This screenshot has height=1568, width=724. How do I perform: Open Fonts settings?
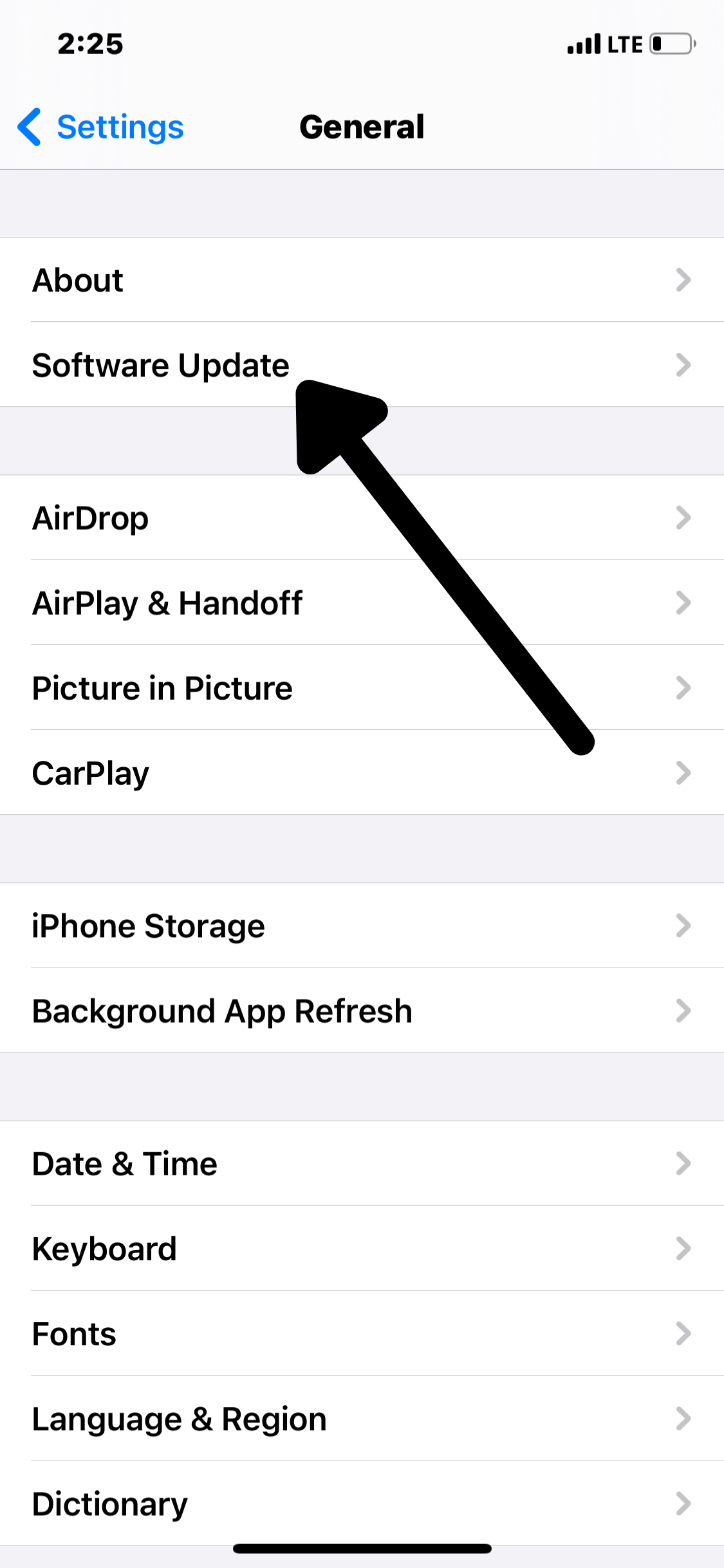(x=360, y=1334)
